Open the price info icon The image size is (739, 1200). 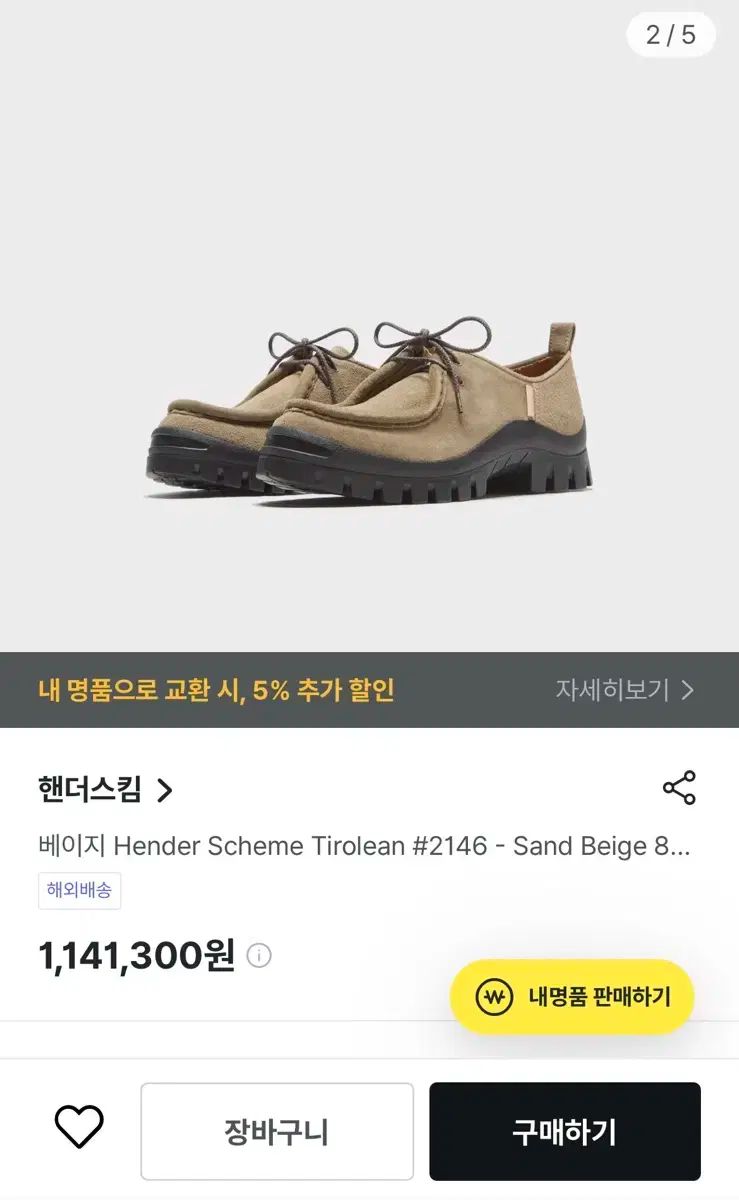coord(259,956)
